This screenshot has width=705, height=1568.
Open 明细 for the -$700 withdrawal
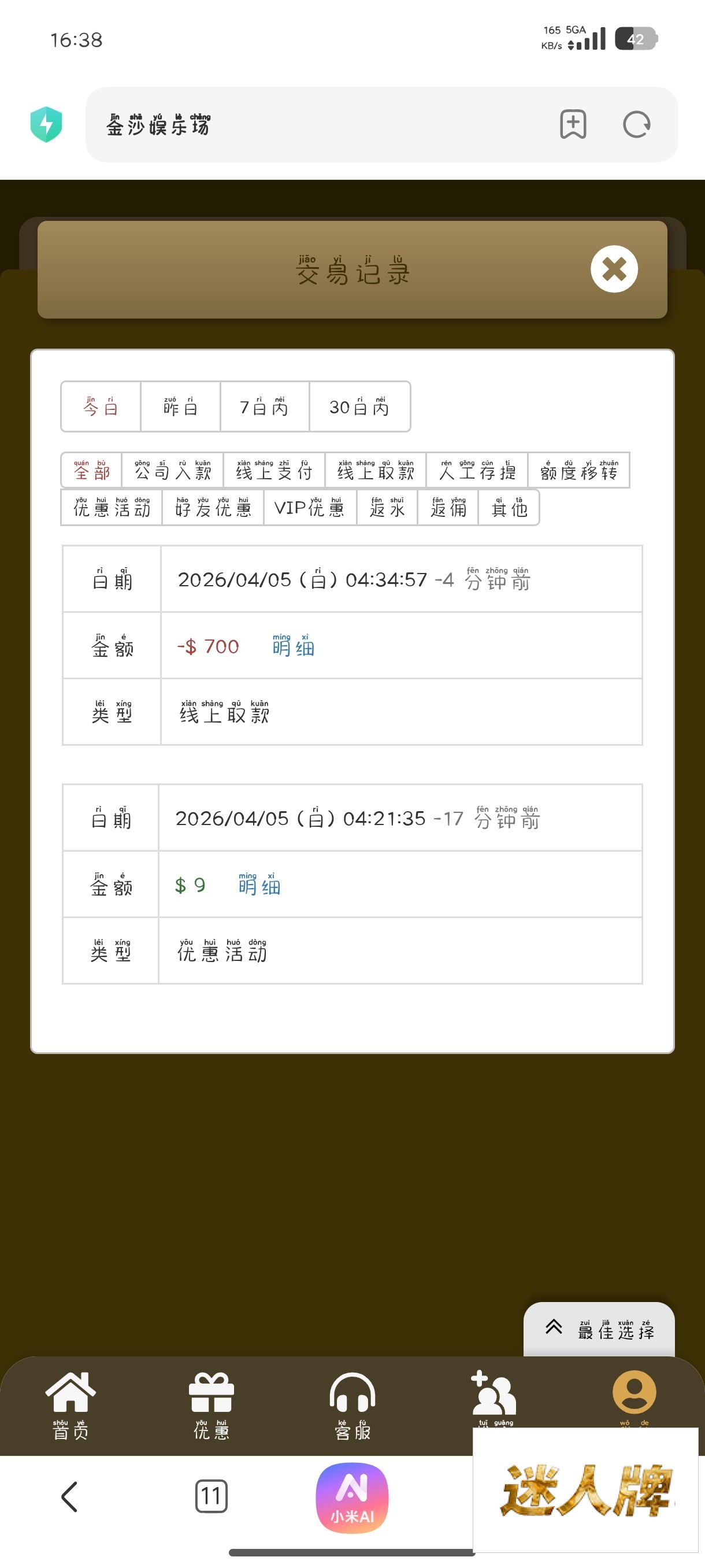tap(293, 646)
